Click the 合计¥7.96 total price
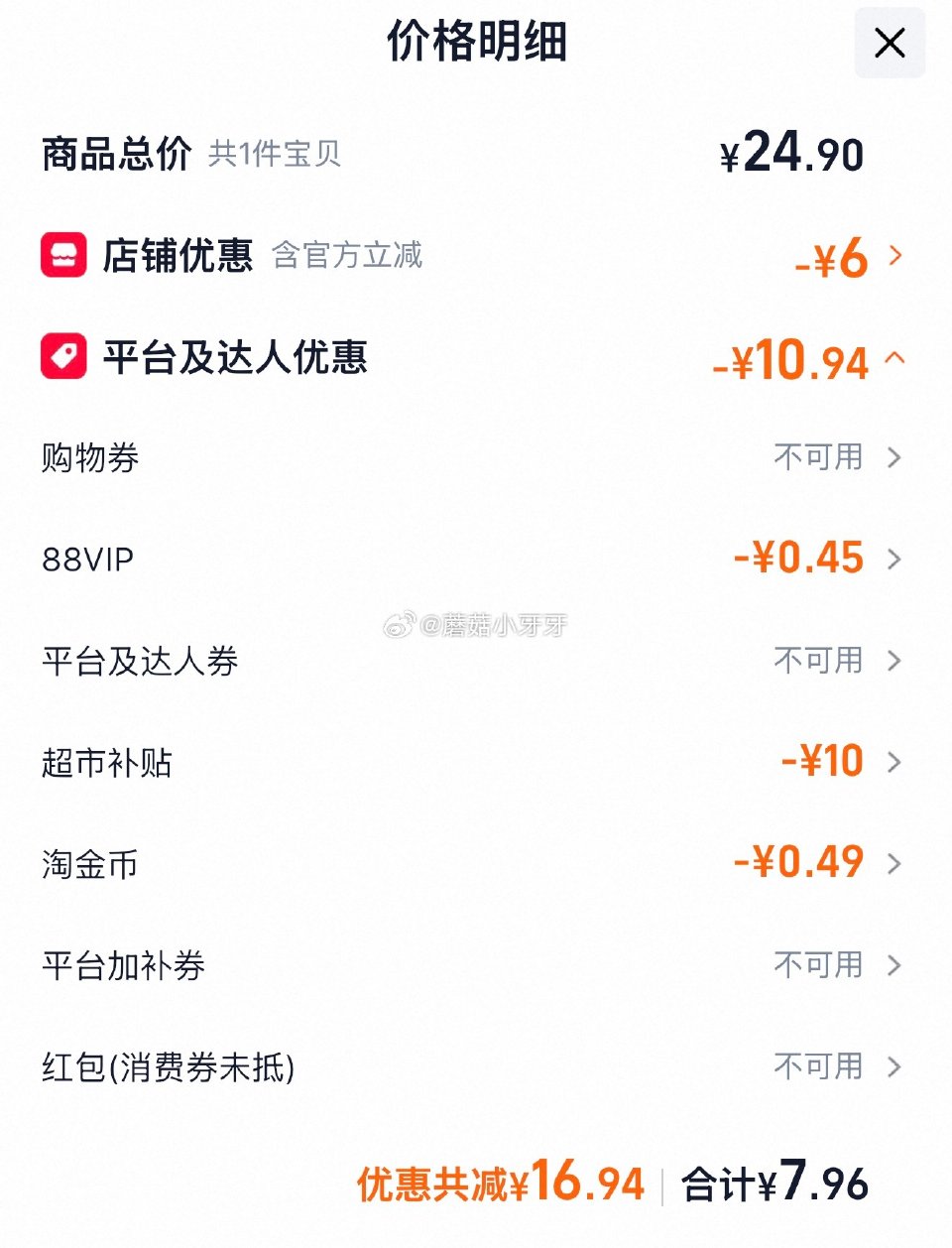The width and height of the screenshot is (952, 1248). coord(773,1182)
